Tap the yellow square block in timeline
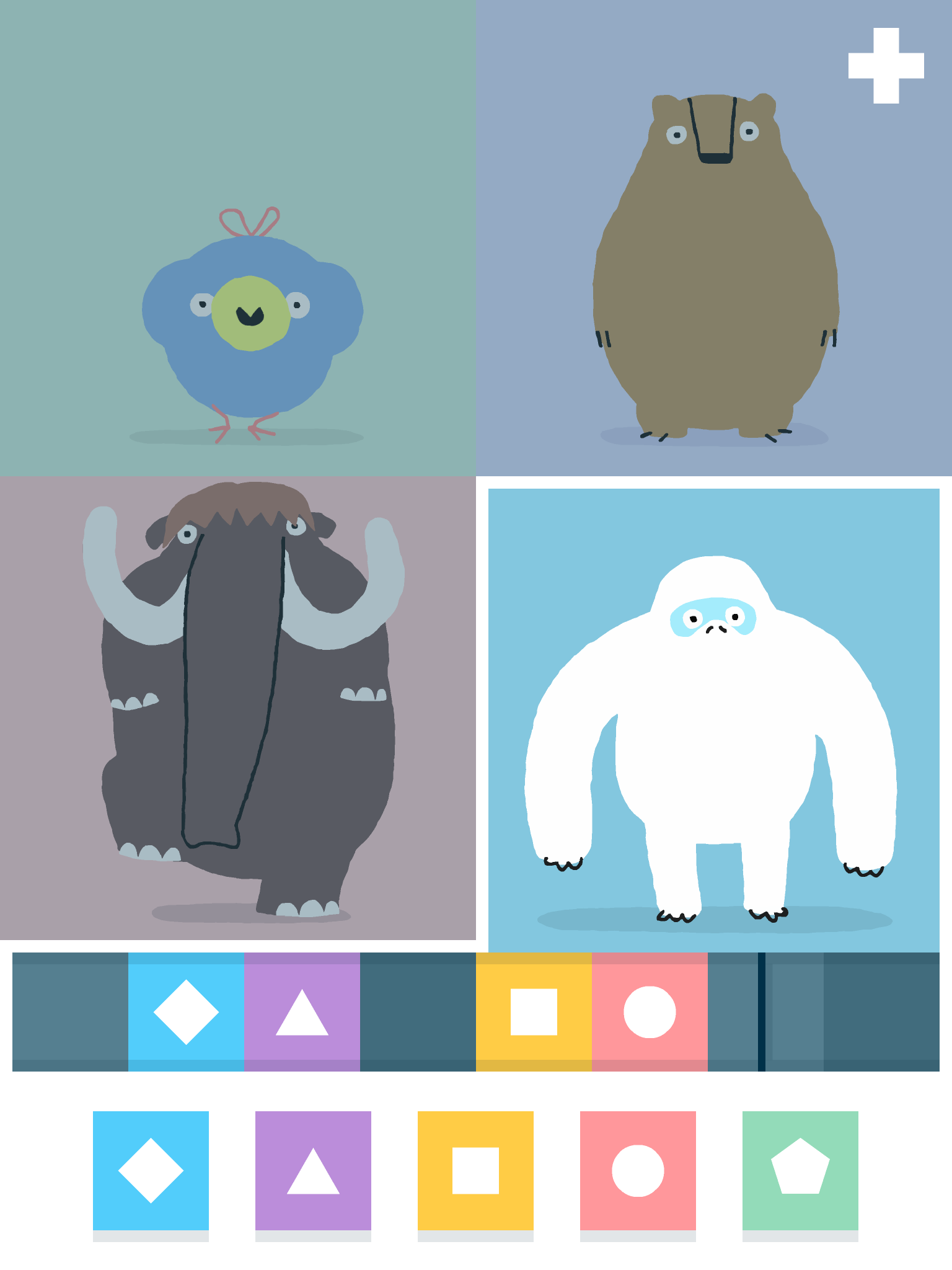The height and width of the screenshot is (1270, 952). coord(534,1011)
